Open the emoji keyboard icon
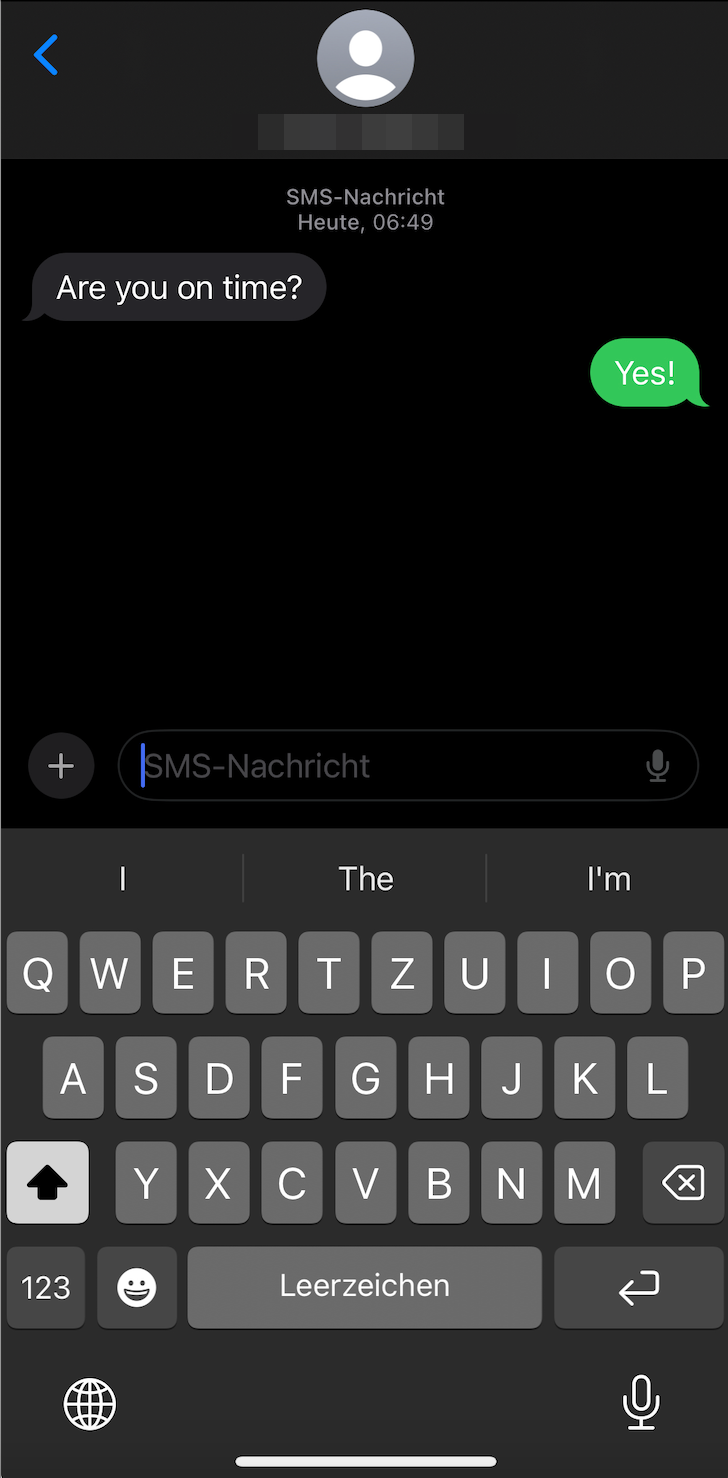728x1478 pixels. (x=136, y=1288)
